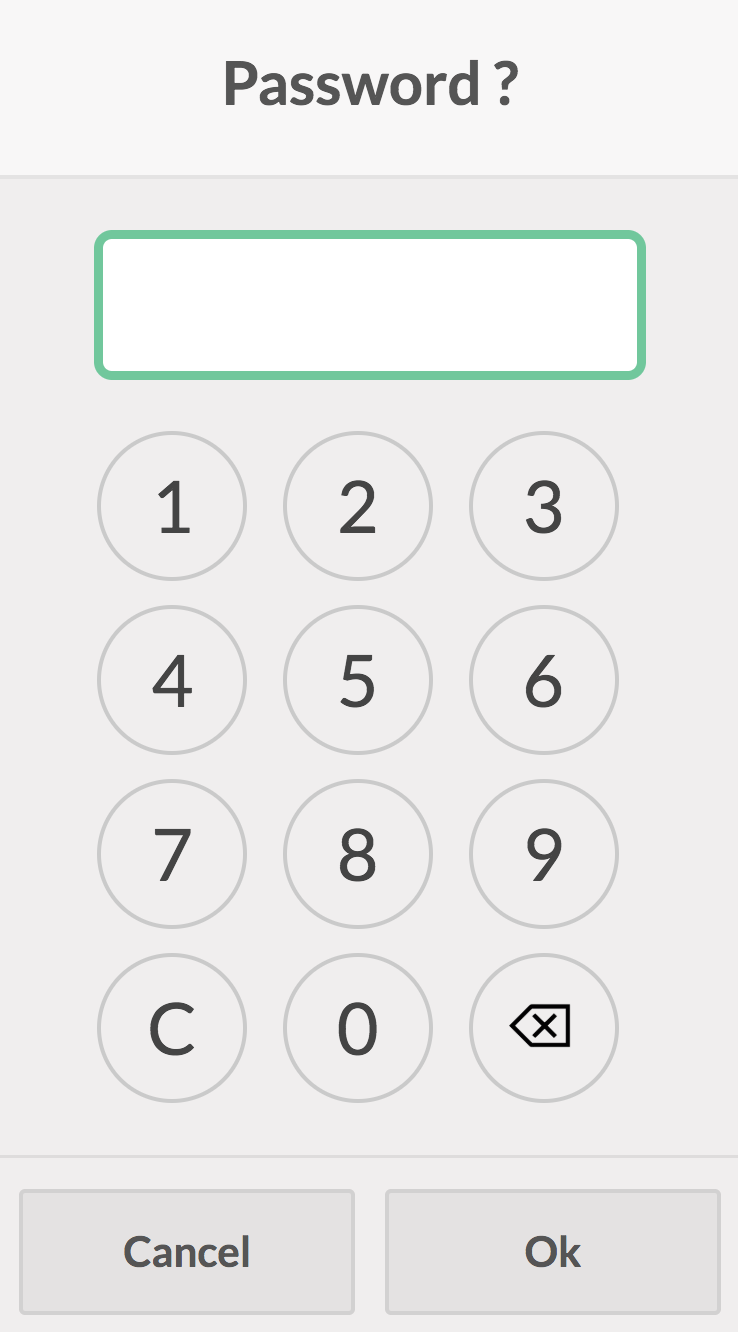
Task: Tap the number 2 key
Action: 358,506
